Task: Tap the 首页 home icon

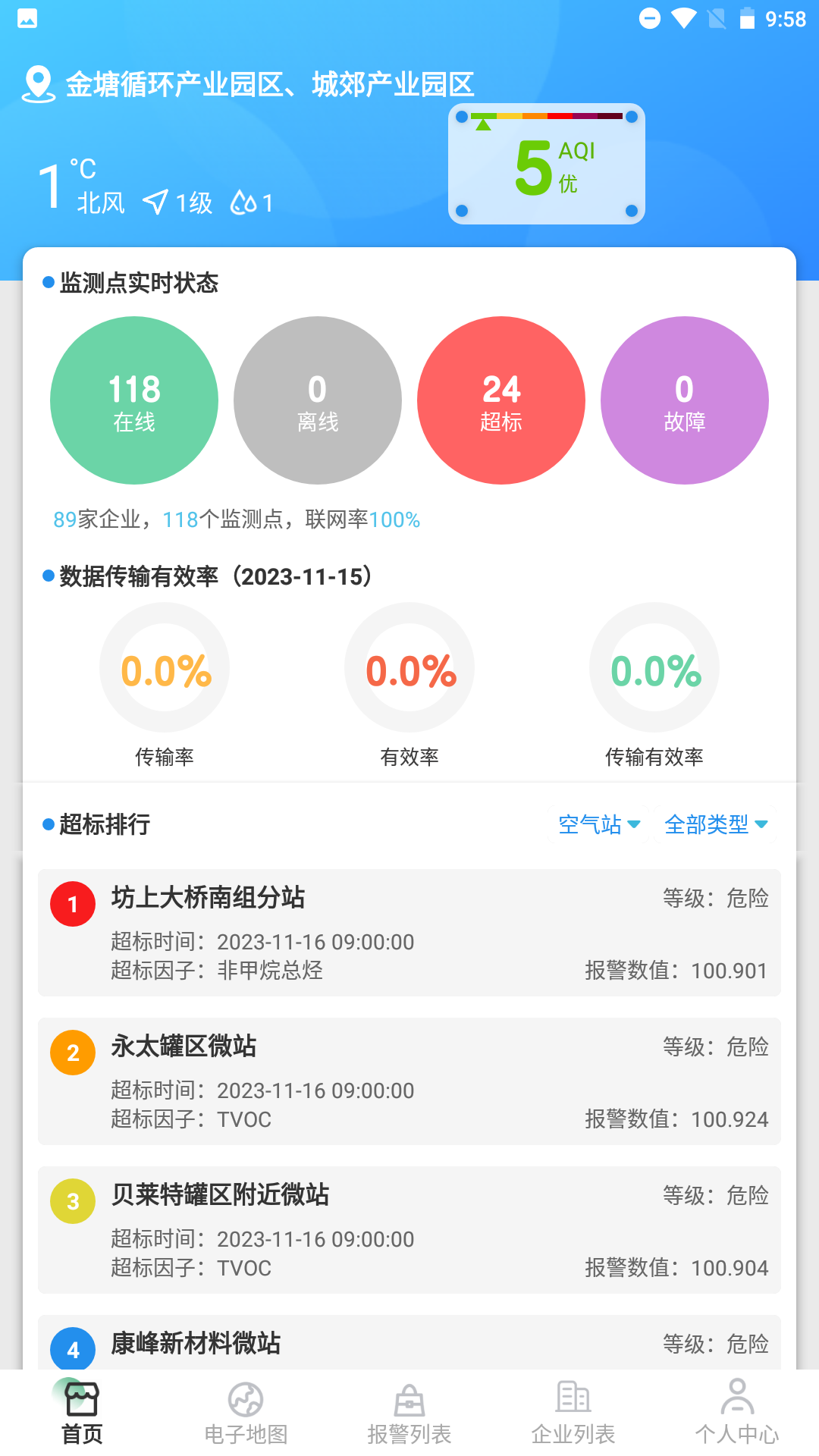Action: coord(80,1399)
